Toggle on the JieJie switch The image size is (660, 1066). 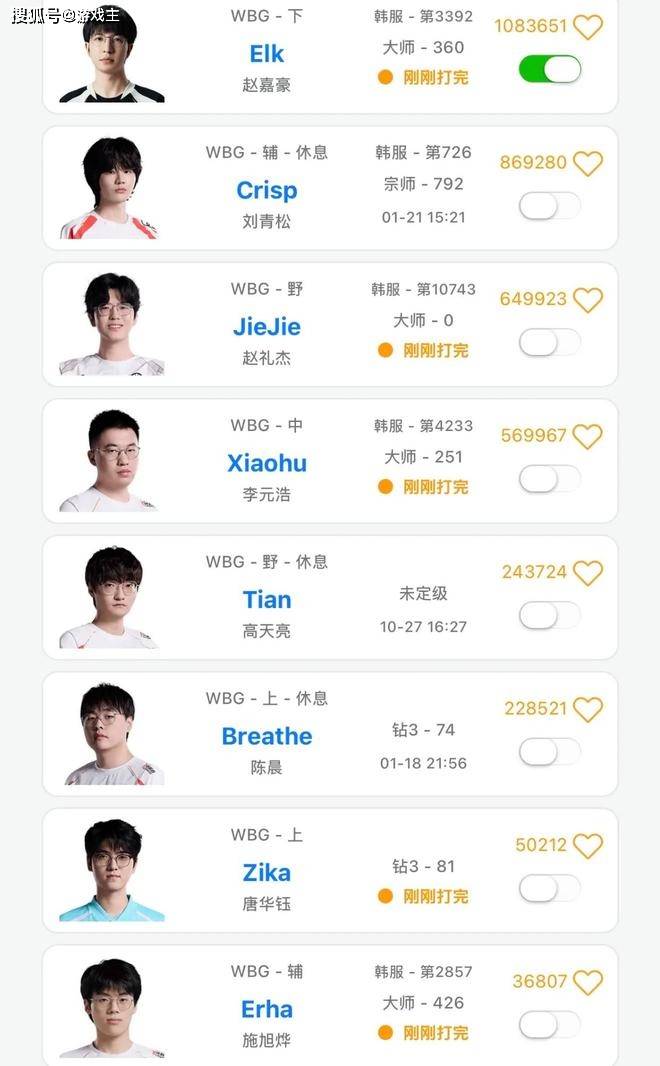coord(549,342)
